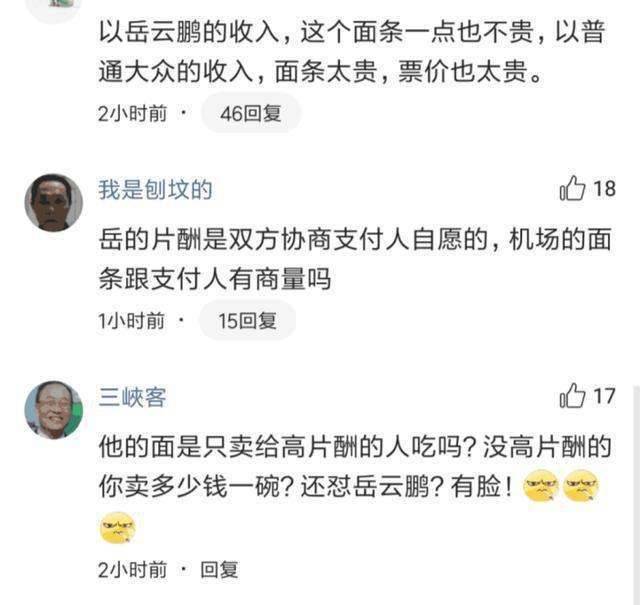The width and height of the screenshot is (640, 605).
Task: Open 我是刨坟的's profile avatar
Action: [54, 203]
